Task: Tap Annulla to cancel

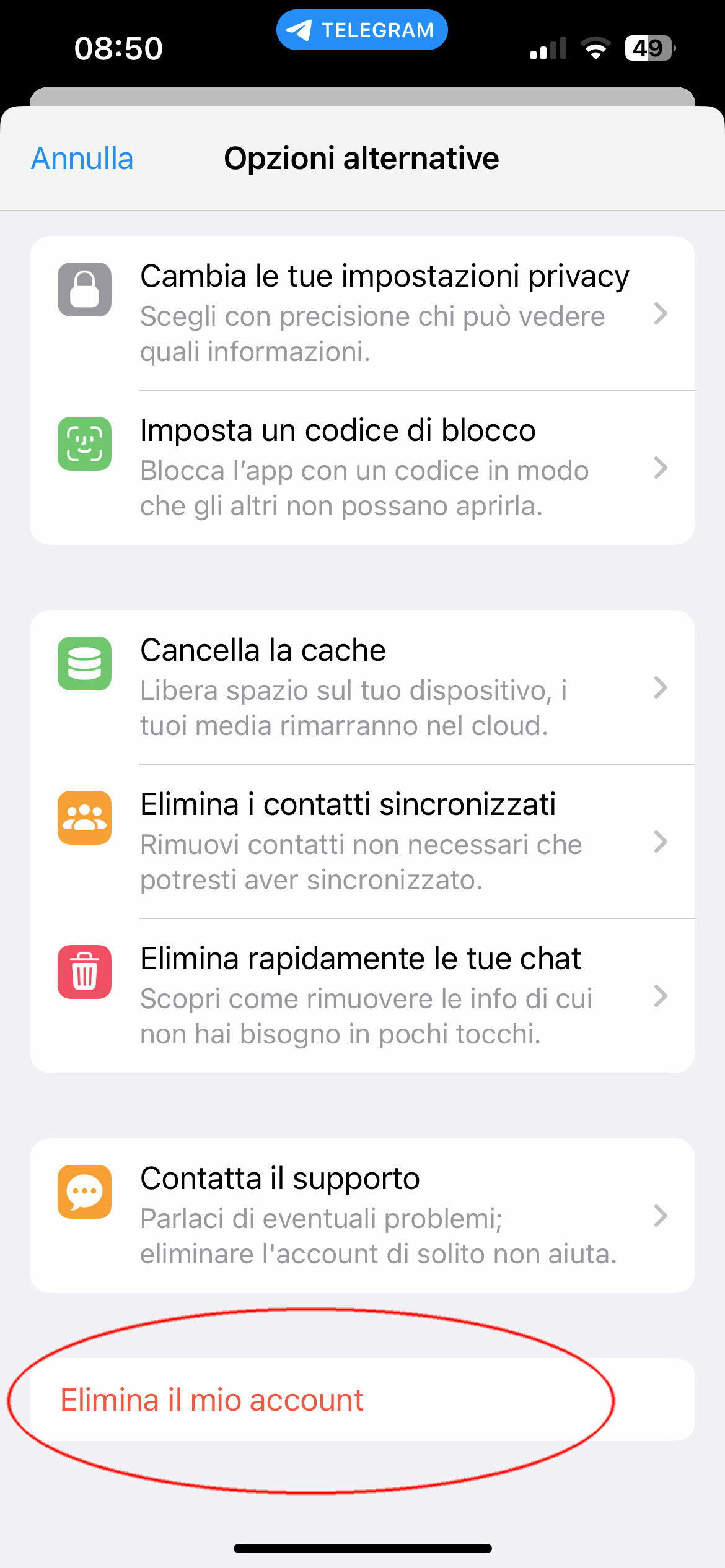Action: tap(82, 159)
